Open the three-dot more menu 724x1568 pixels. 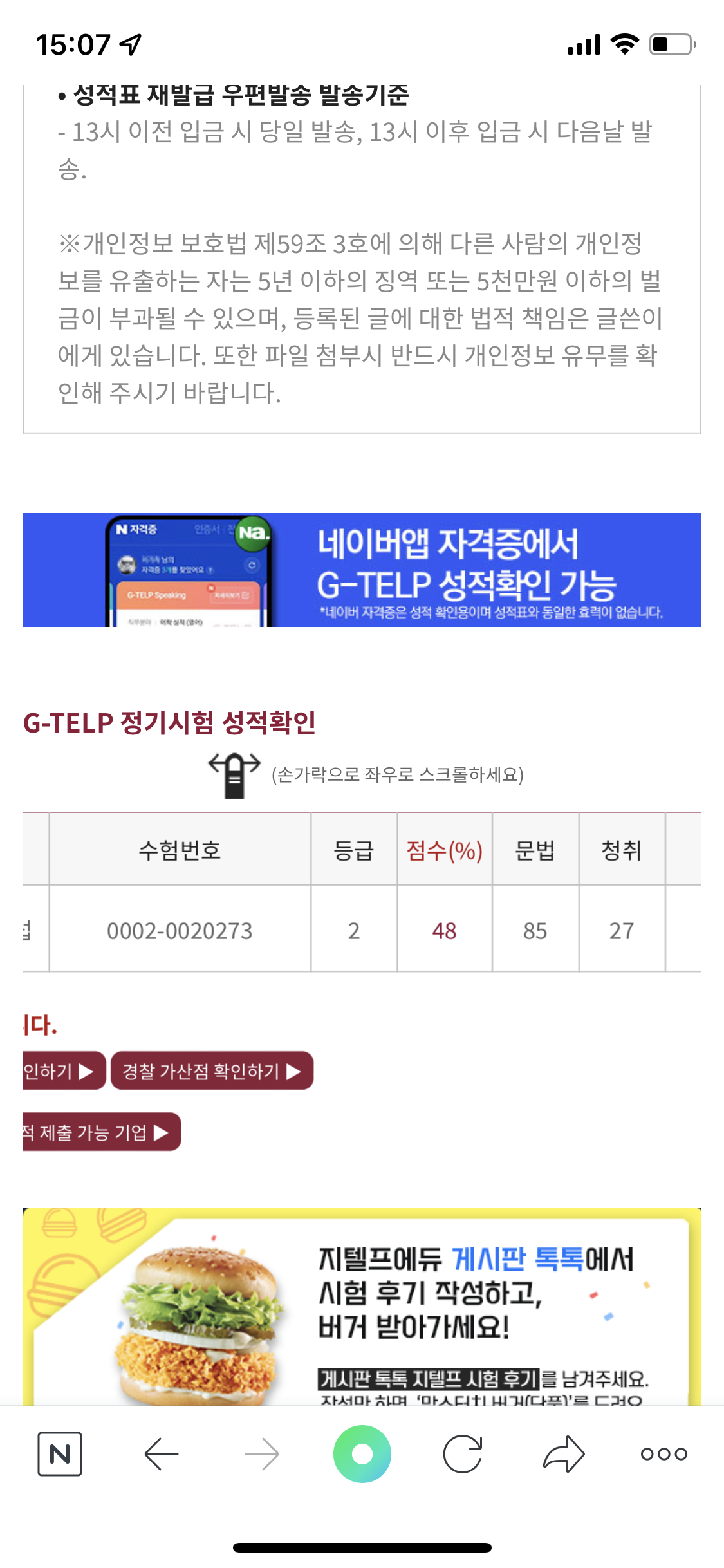pos(664,1453)
